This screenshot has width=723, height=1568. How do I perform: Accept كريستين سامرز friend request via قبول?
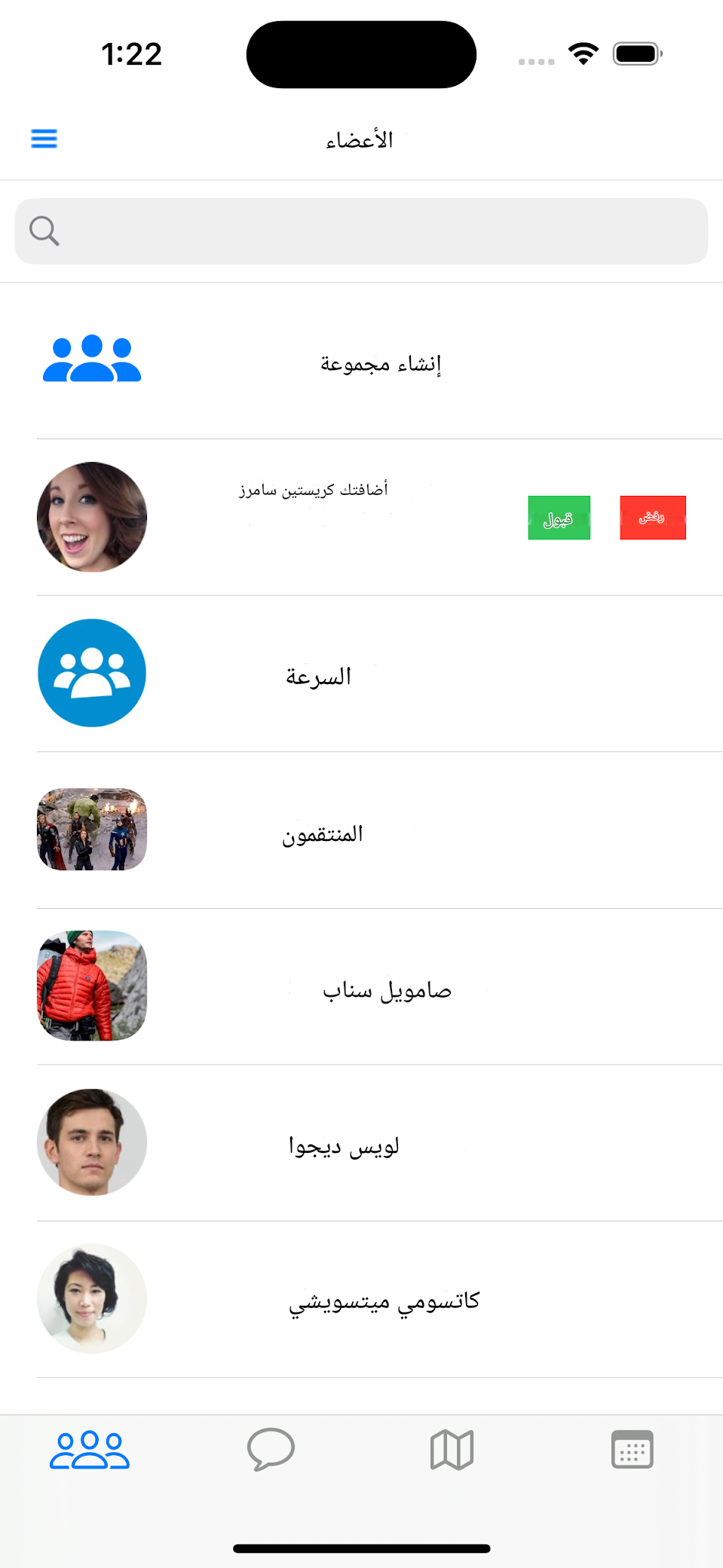point(559,518)
